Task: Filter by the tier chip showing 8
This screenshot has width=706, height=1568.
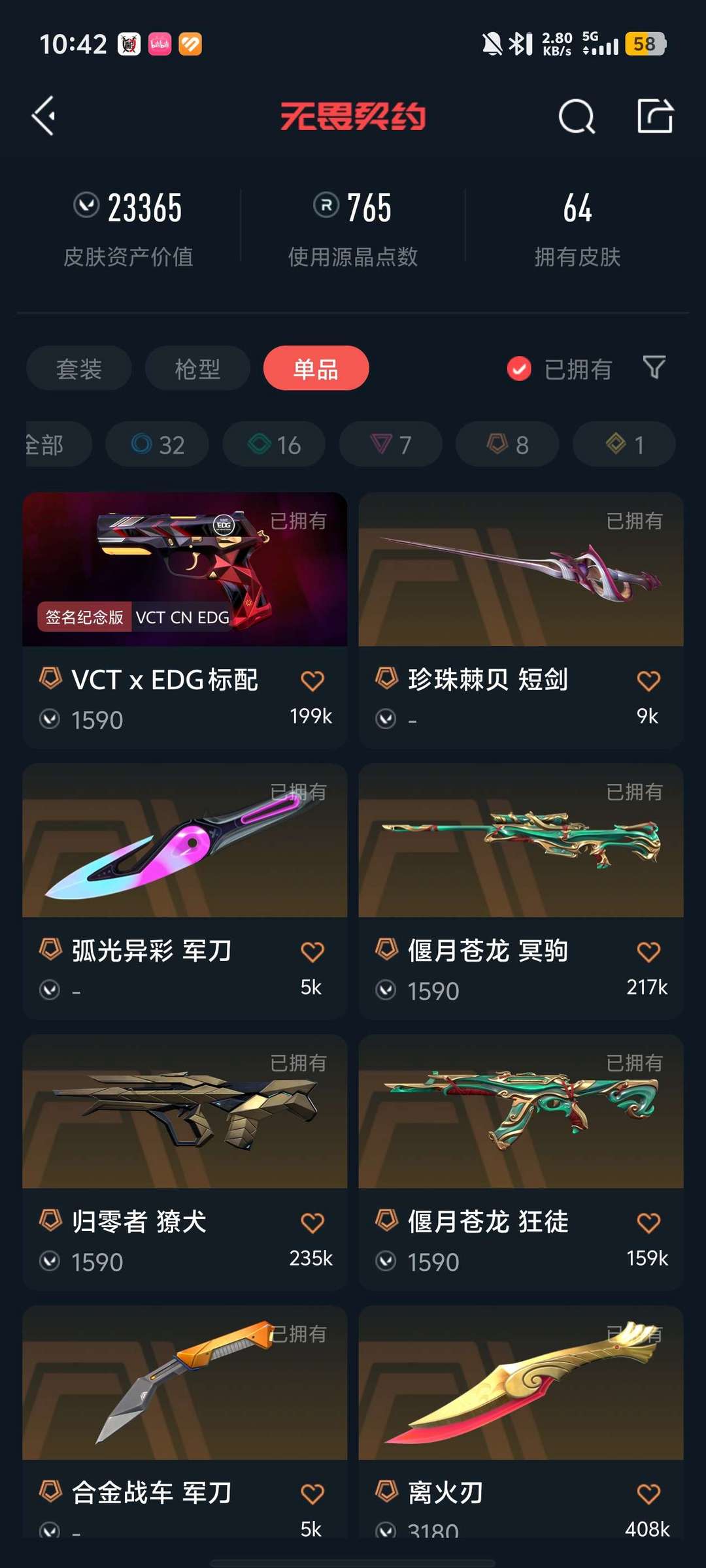Action: [x=507, y=444]
